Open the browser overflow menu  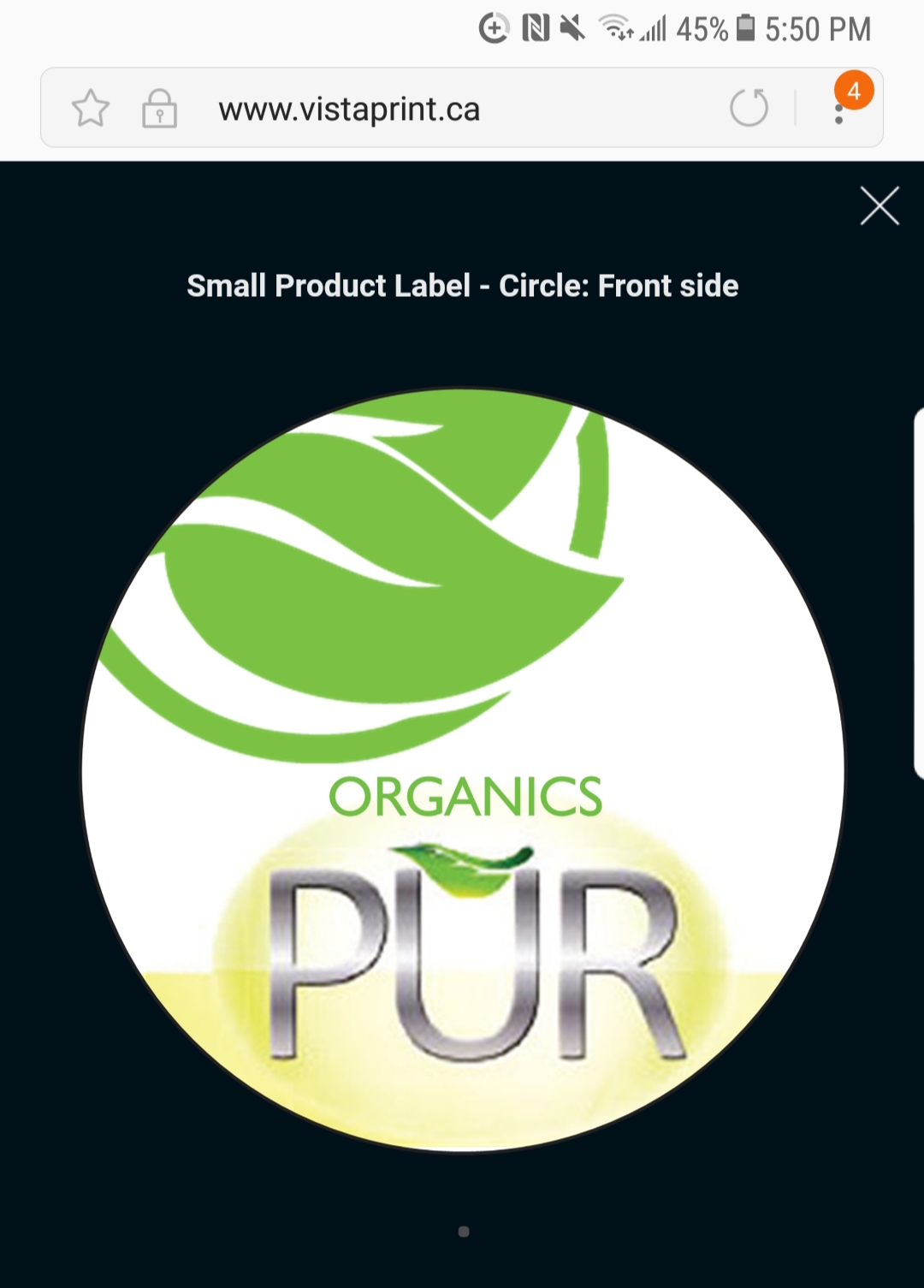coord(839,110)
